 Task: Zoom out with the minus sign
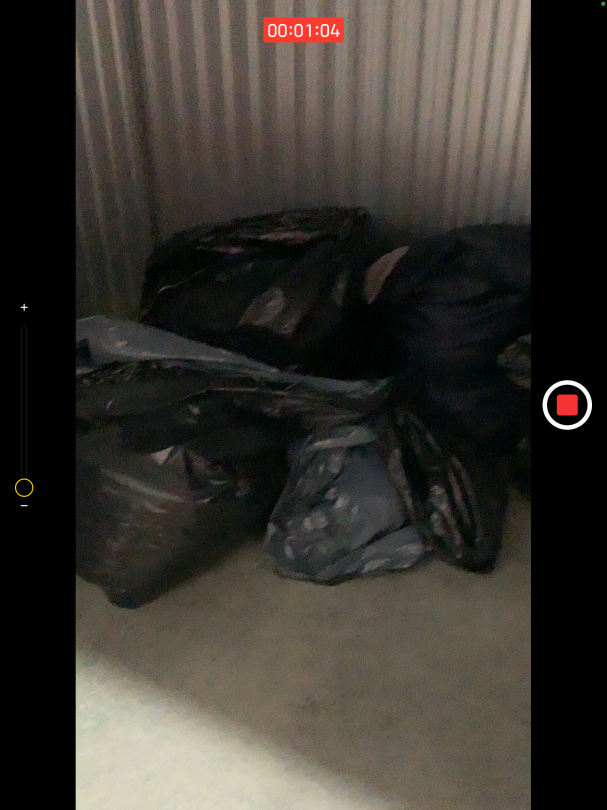pos(24,506)
